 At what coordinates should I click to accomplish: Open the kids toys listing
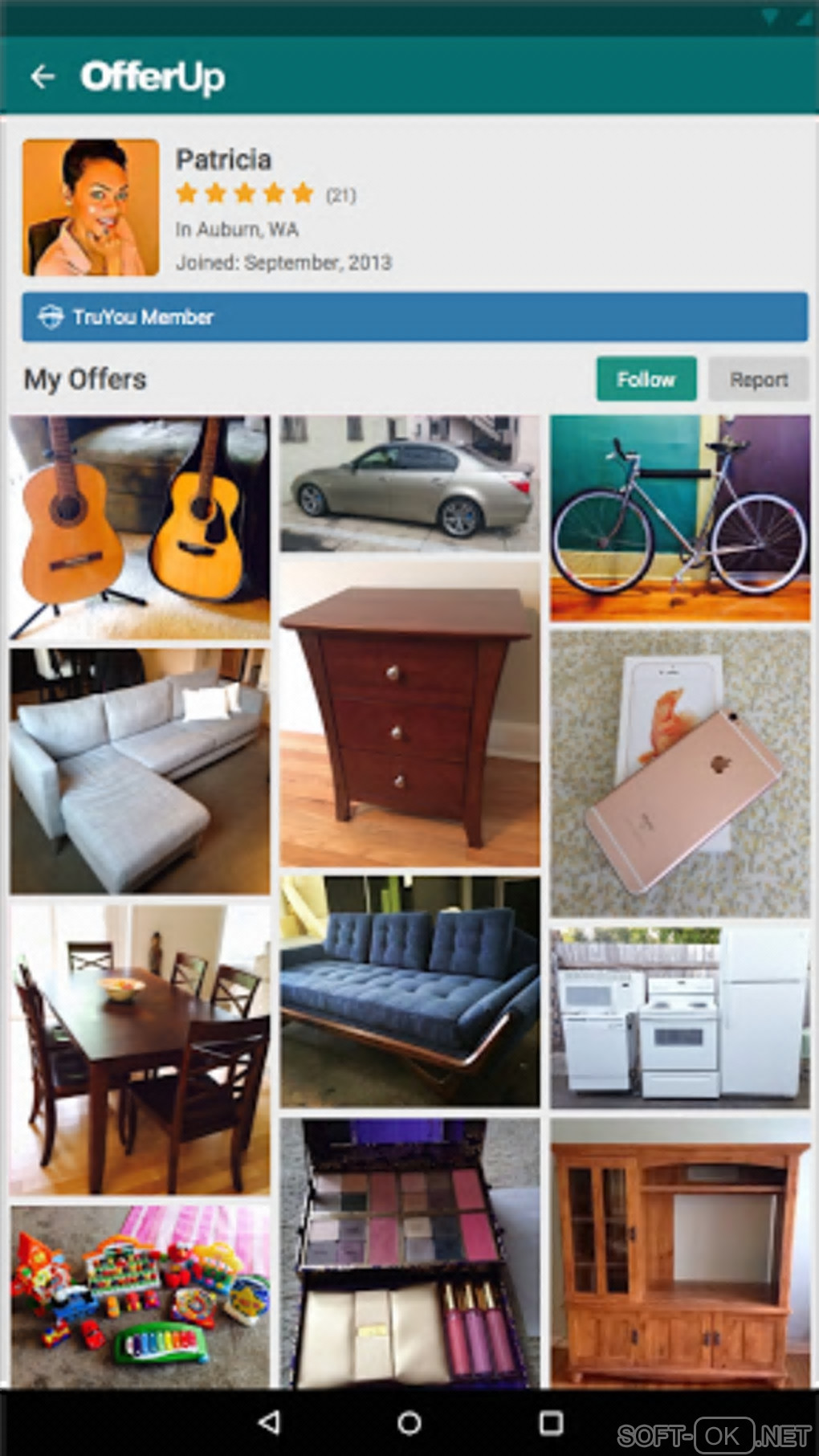(140, 1296)
